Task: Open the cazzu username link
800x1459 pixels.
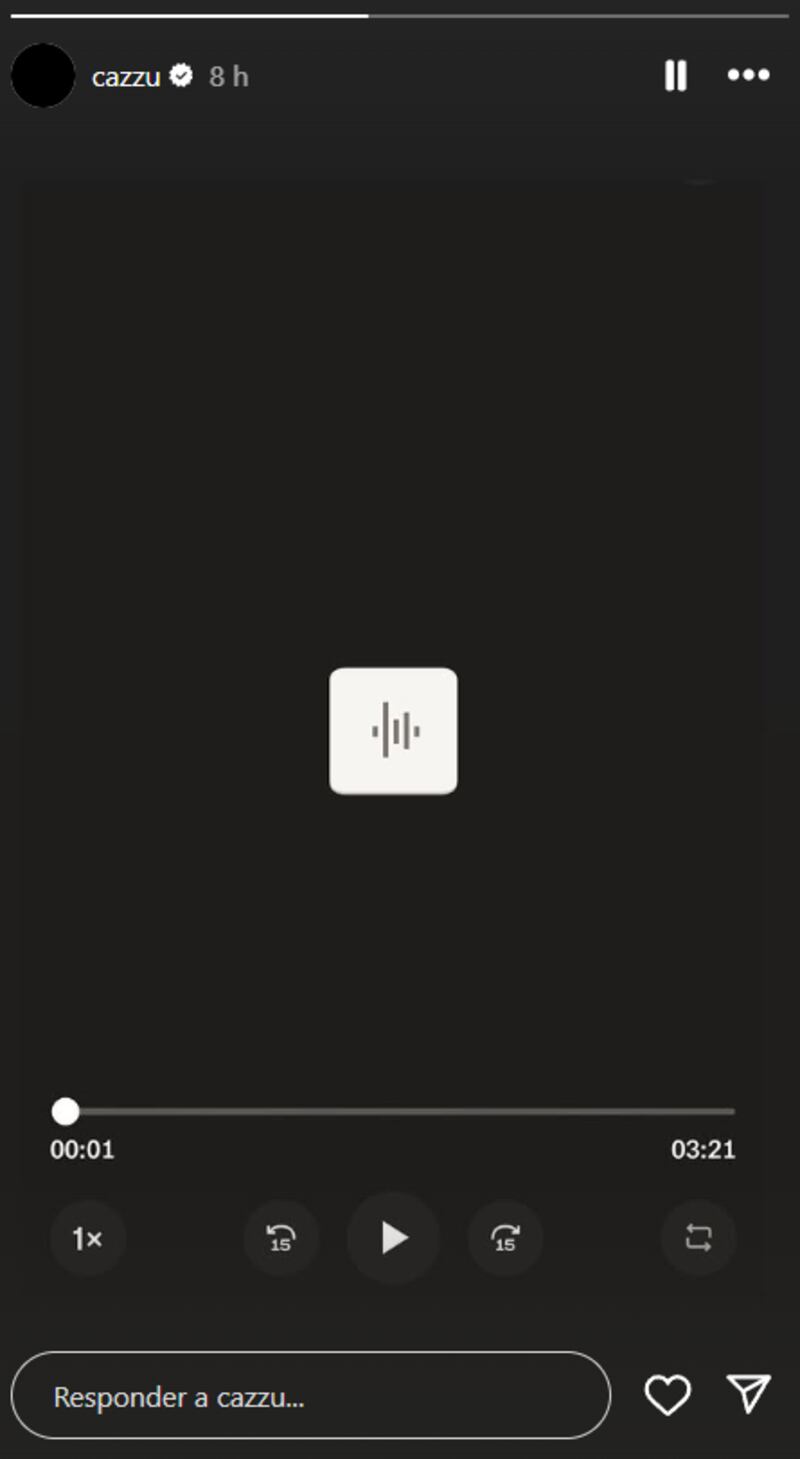Action: tap(126, 77)
